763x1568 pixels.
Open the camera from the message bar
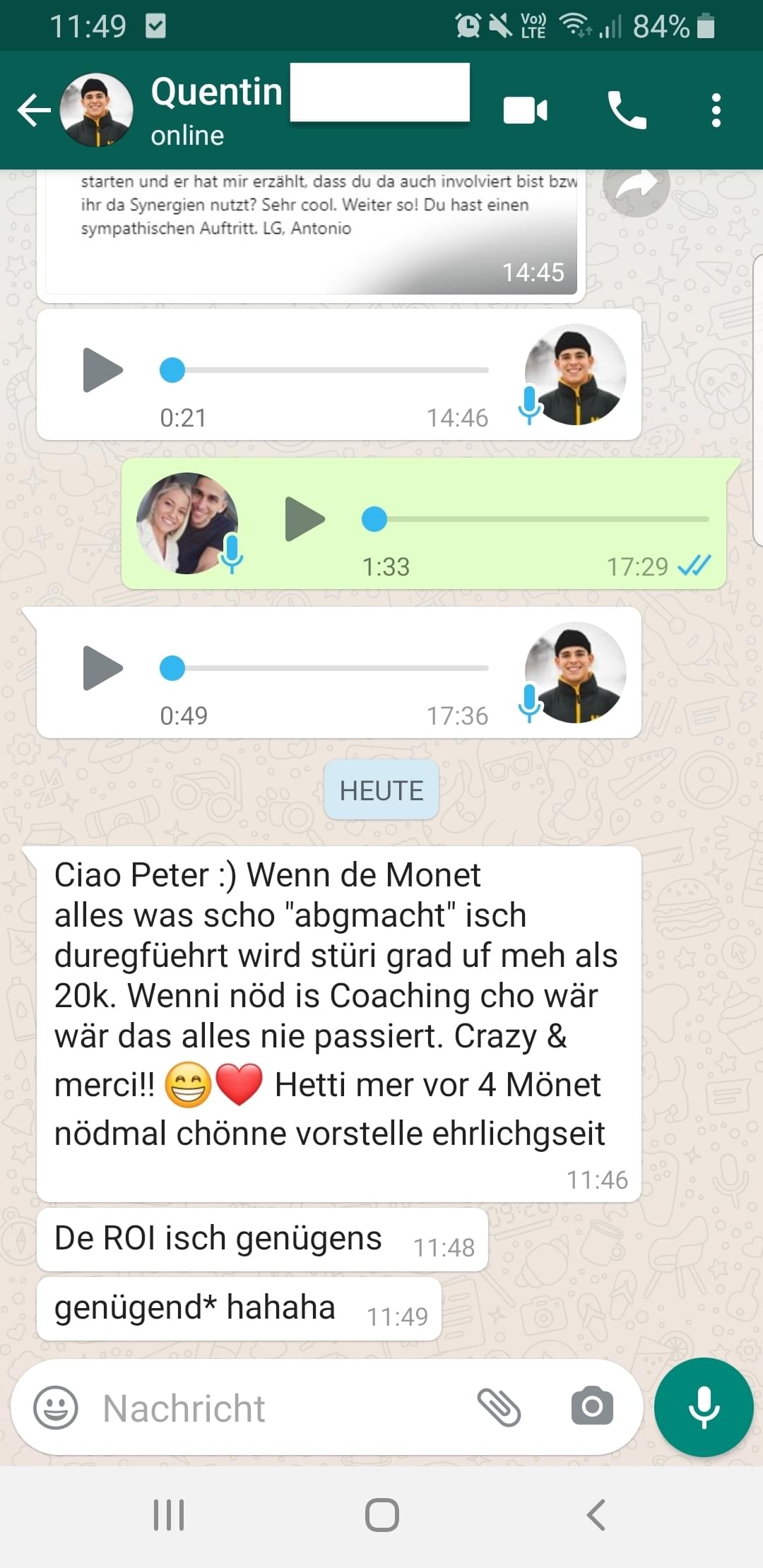(592, 1406)
